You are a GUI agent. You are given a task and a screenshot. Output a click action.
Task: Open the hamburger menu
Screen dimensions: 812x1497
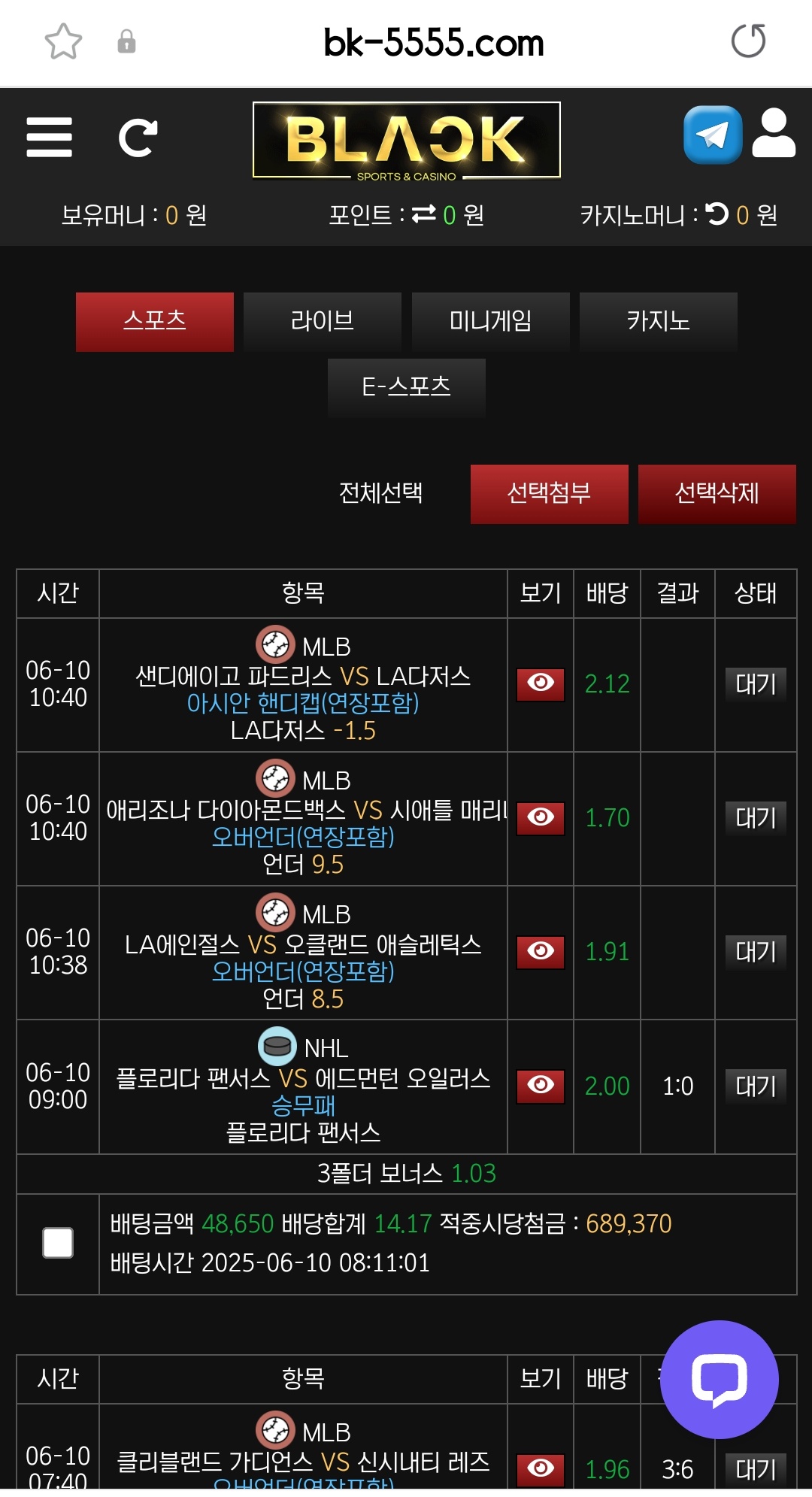point(49,138)
